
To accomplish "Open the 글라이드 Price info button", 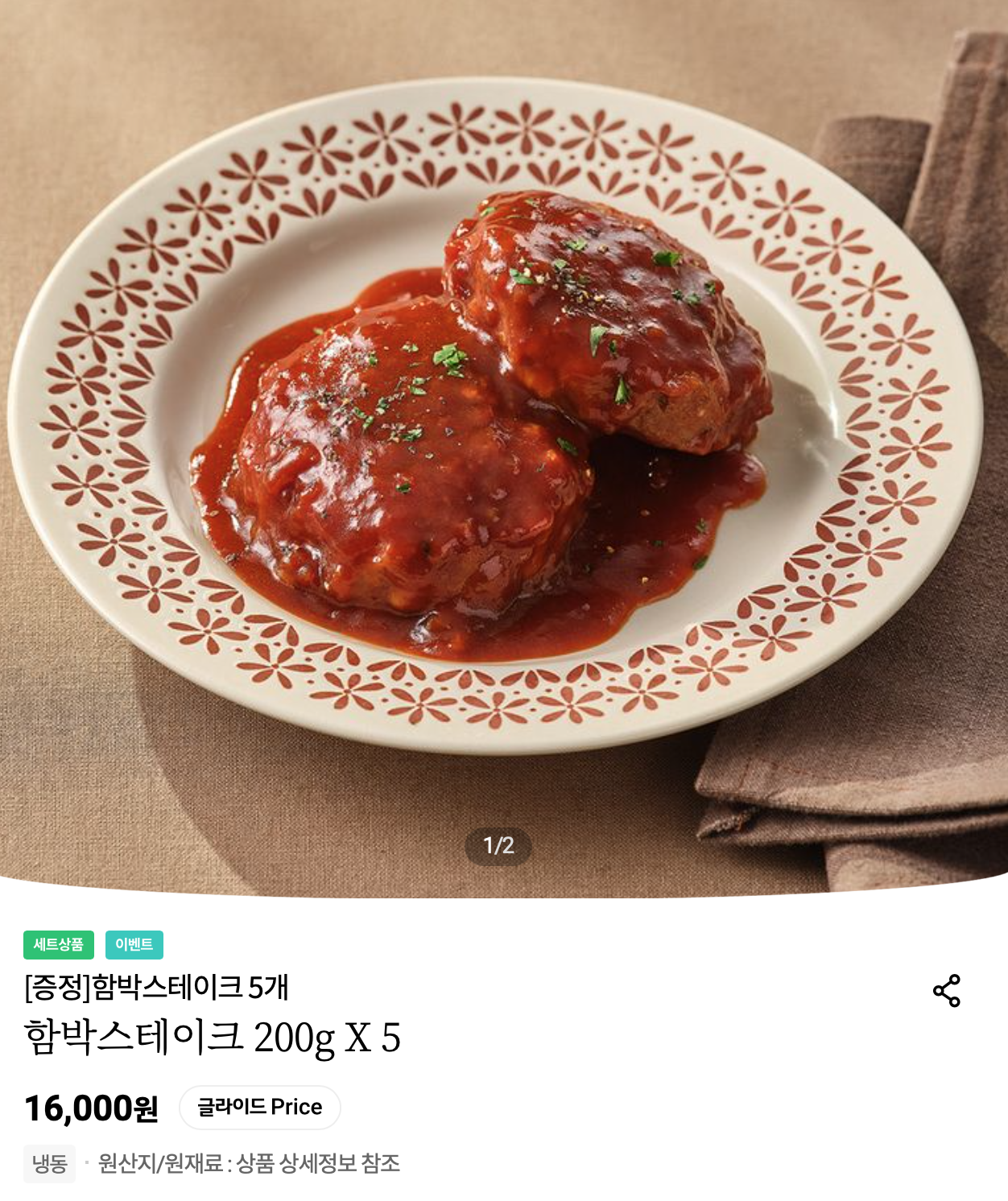I will pos(259,1107).
